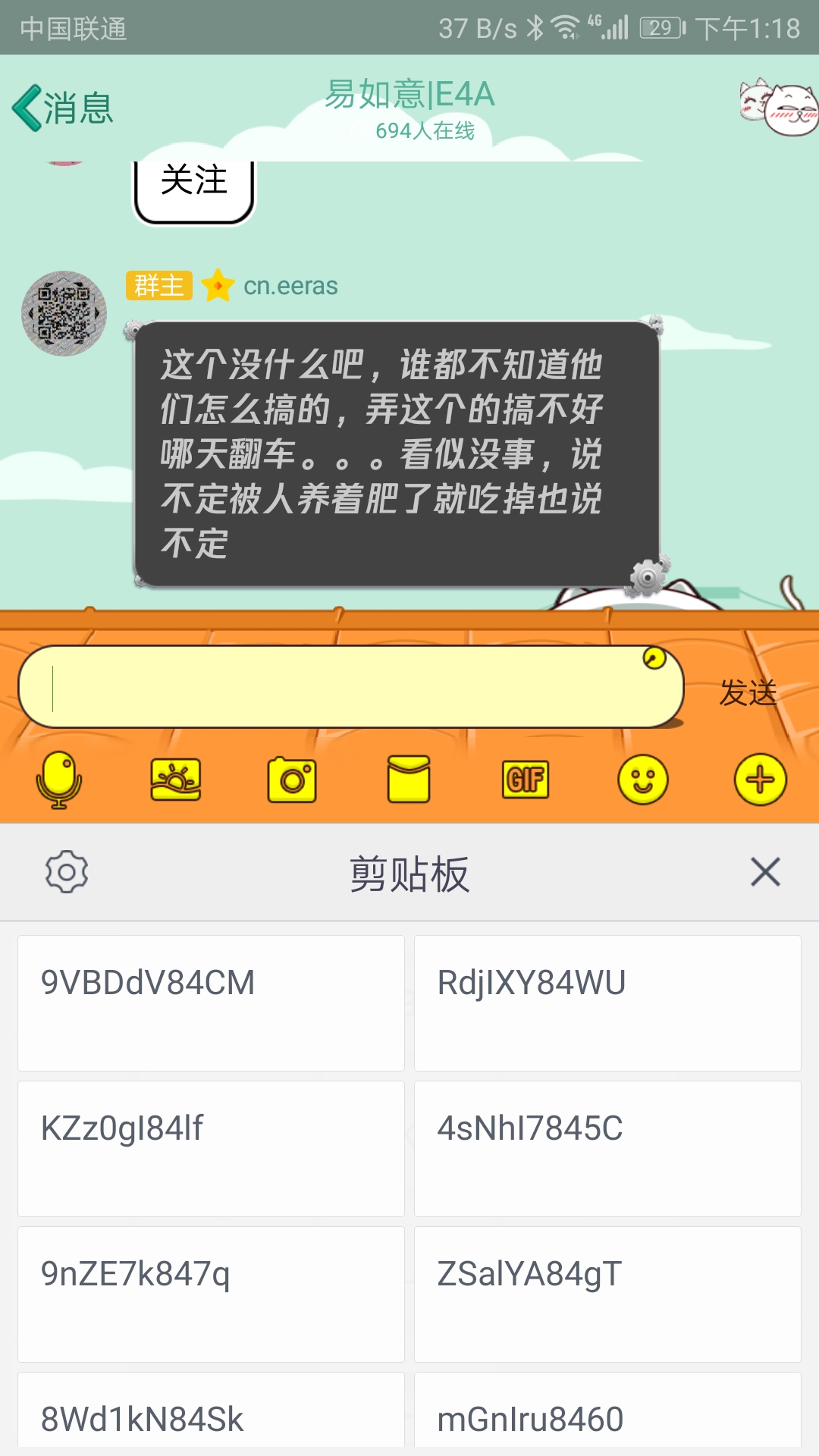Screen dimensions: 819x1456
Task: Tap the 关注 button
Action: click(x=194, y=186)
